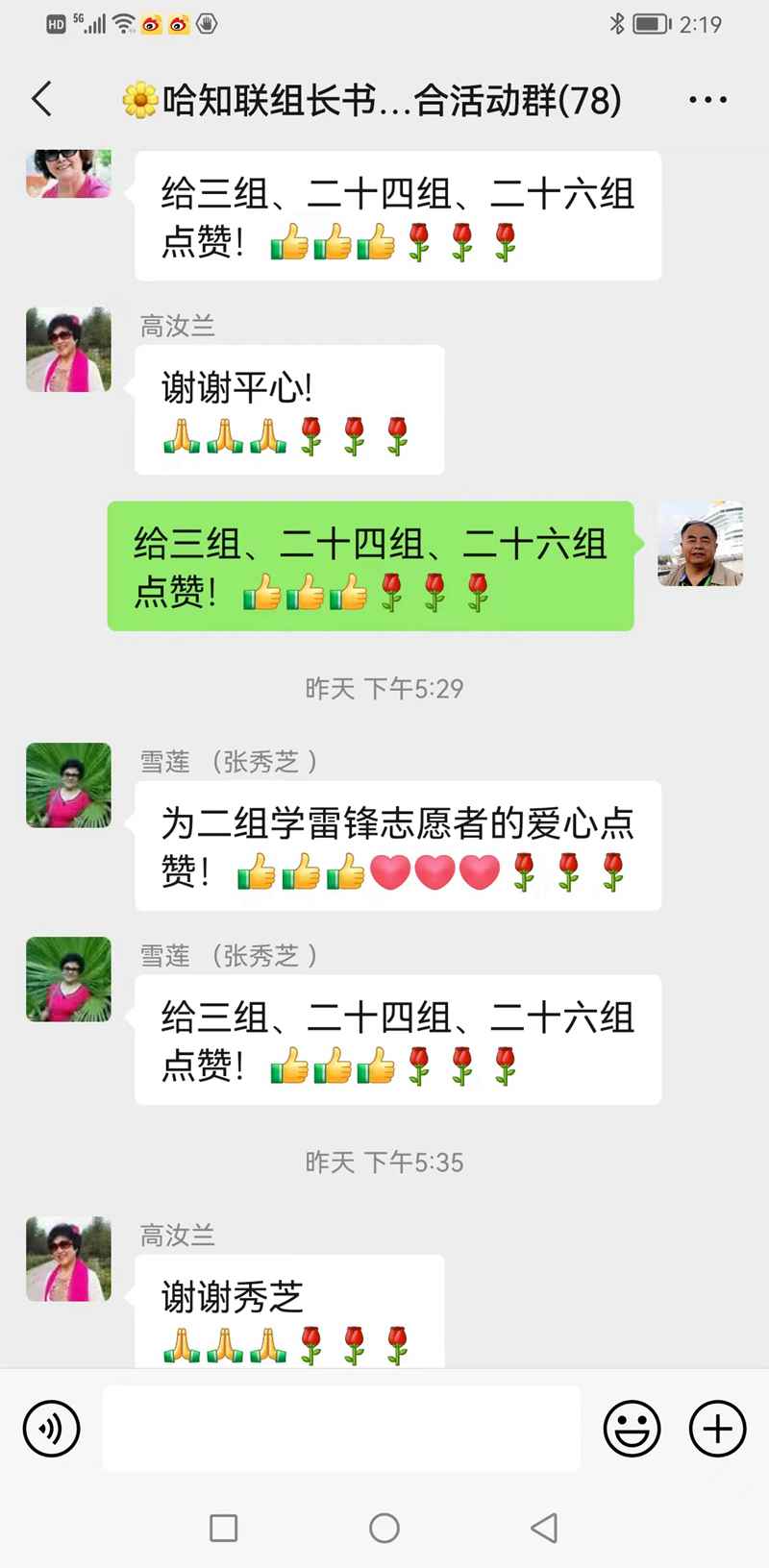View 高汝兰's avatar beside 谢谢平心

click(68, 350)
